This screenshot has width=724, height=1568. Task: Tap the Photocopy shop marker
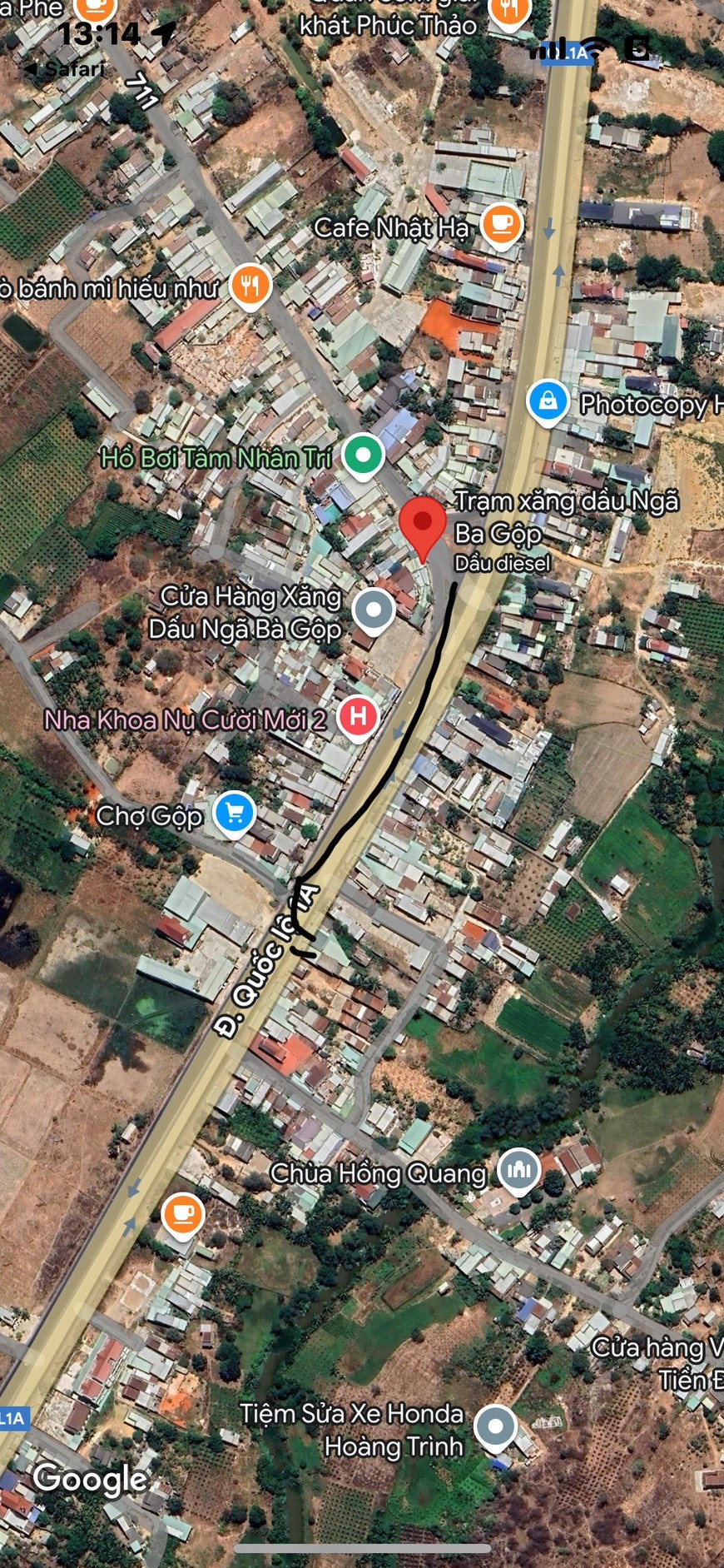click(548, 402)
